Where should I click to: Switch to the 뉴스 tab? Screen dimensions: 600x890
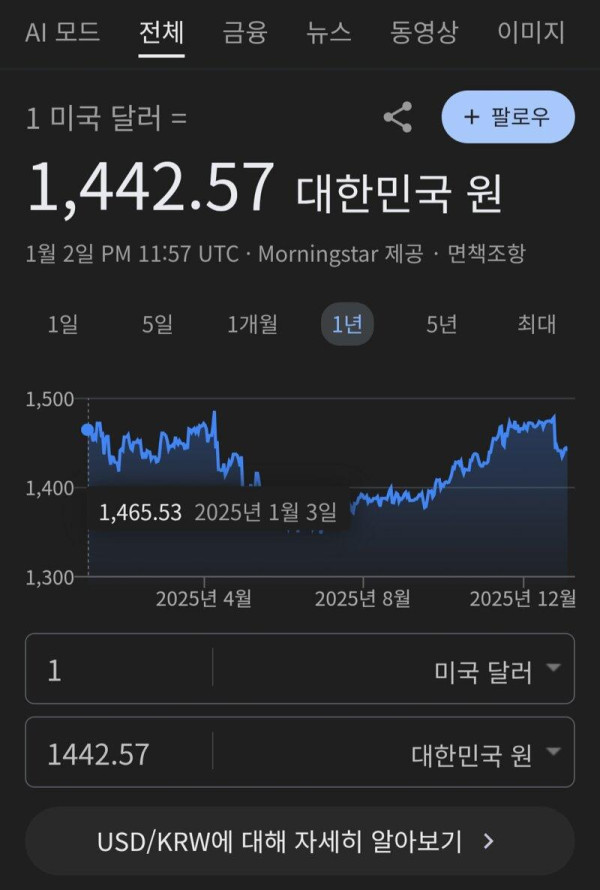click(329, 32)
